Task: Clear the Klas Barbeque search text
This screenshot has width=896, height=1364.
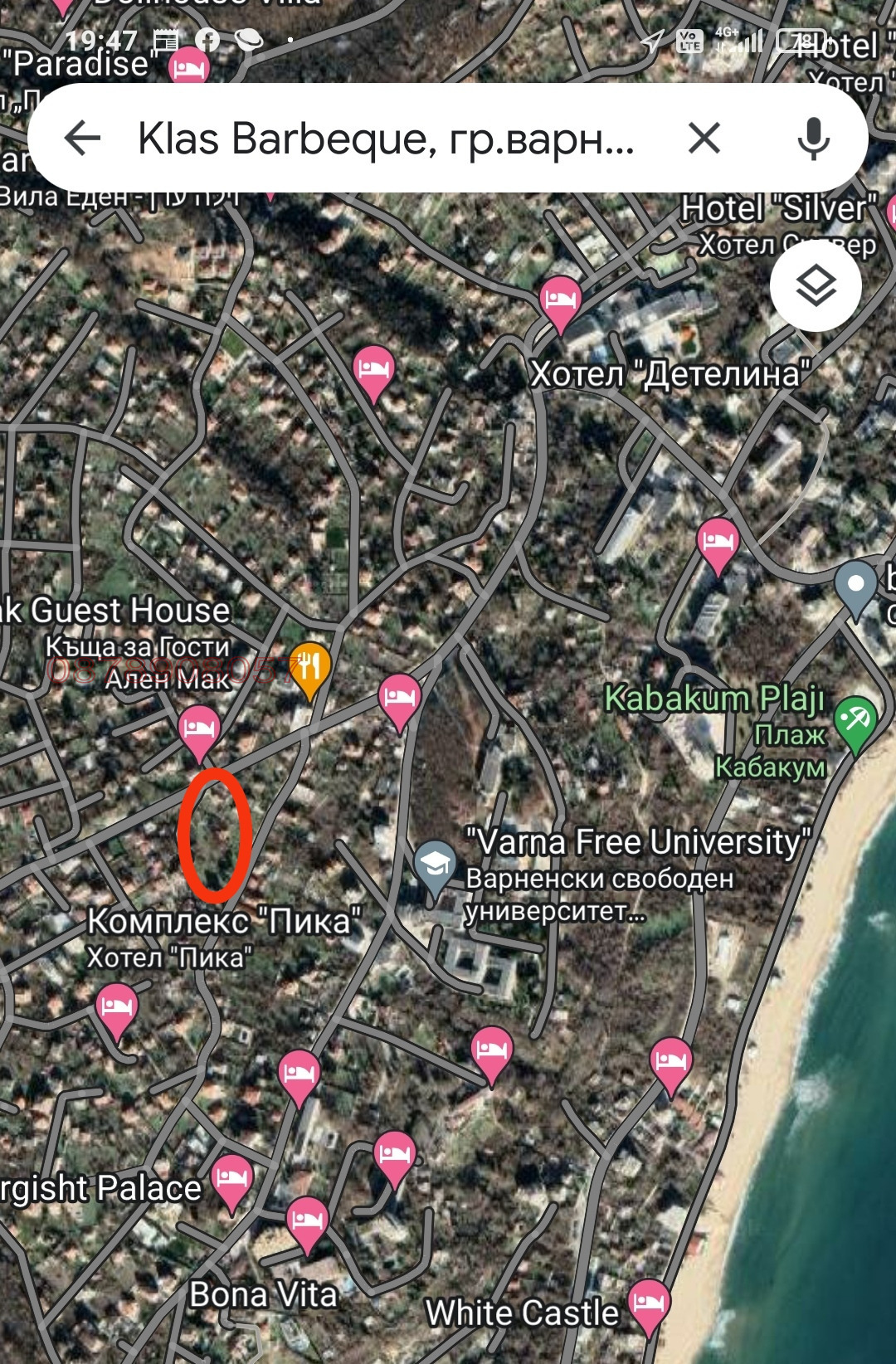Action: click(x=704, y=138)
